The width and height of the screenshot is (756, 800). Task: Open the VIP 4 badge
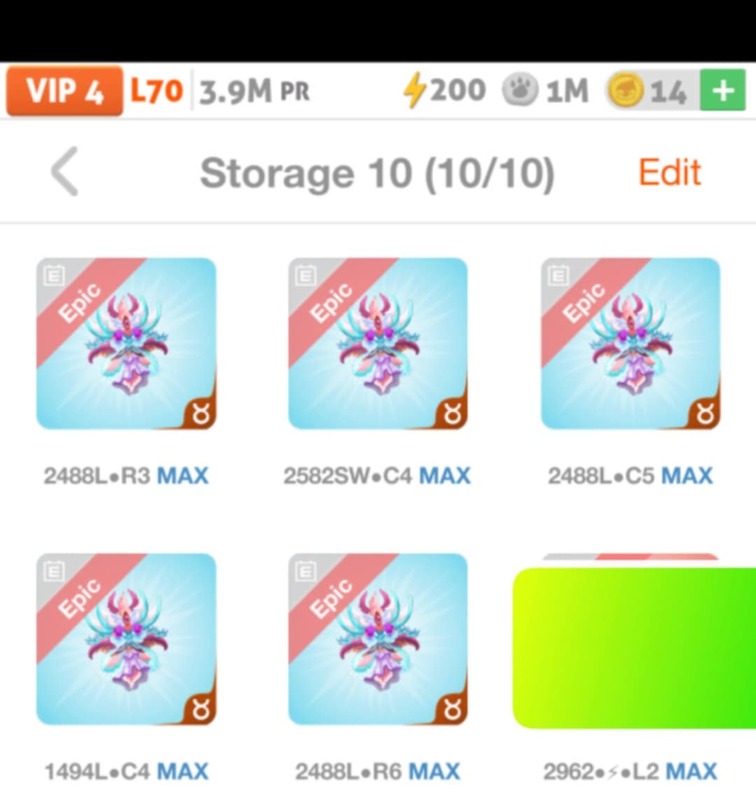(64, 92)
